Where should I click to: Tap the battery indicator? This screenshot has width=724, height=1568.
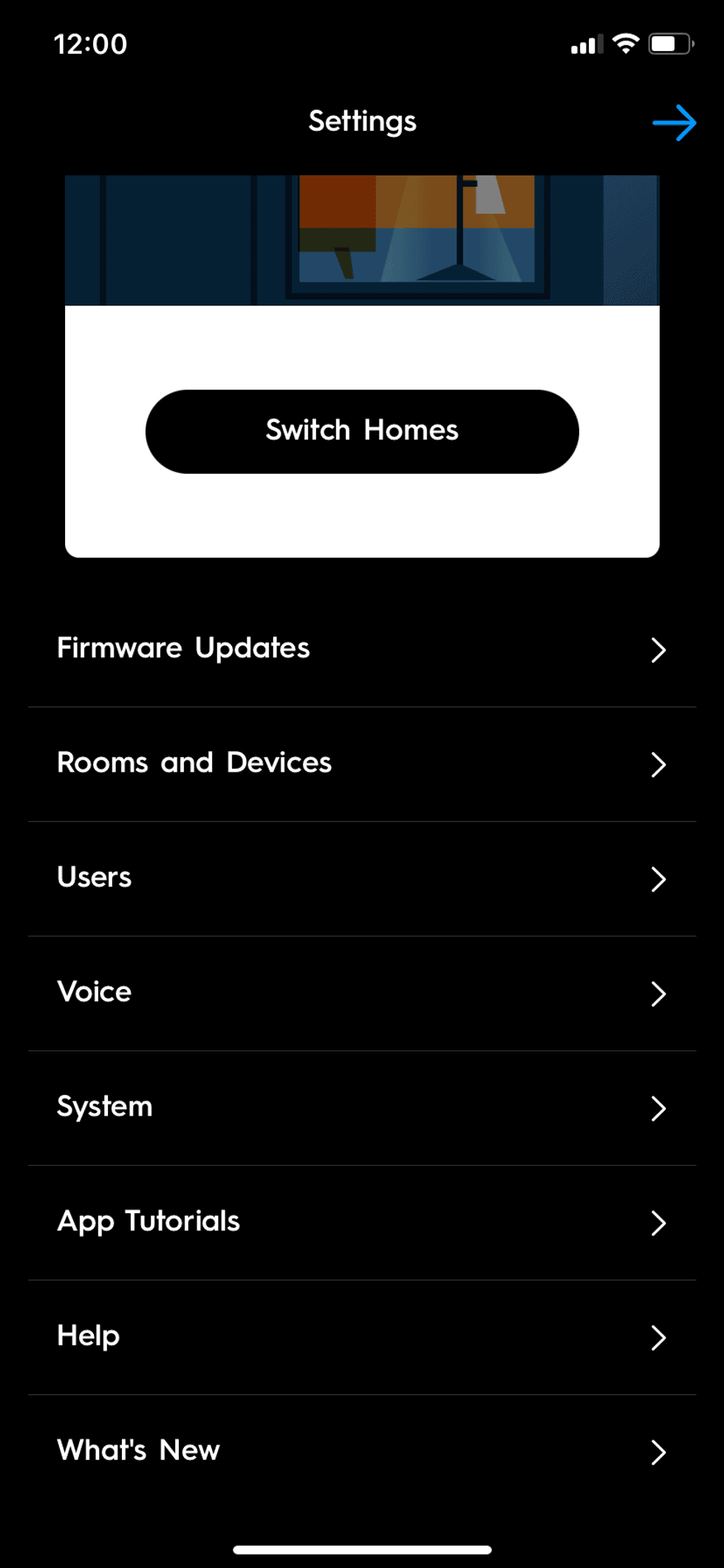point(667,44)
